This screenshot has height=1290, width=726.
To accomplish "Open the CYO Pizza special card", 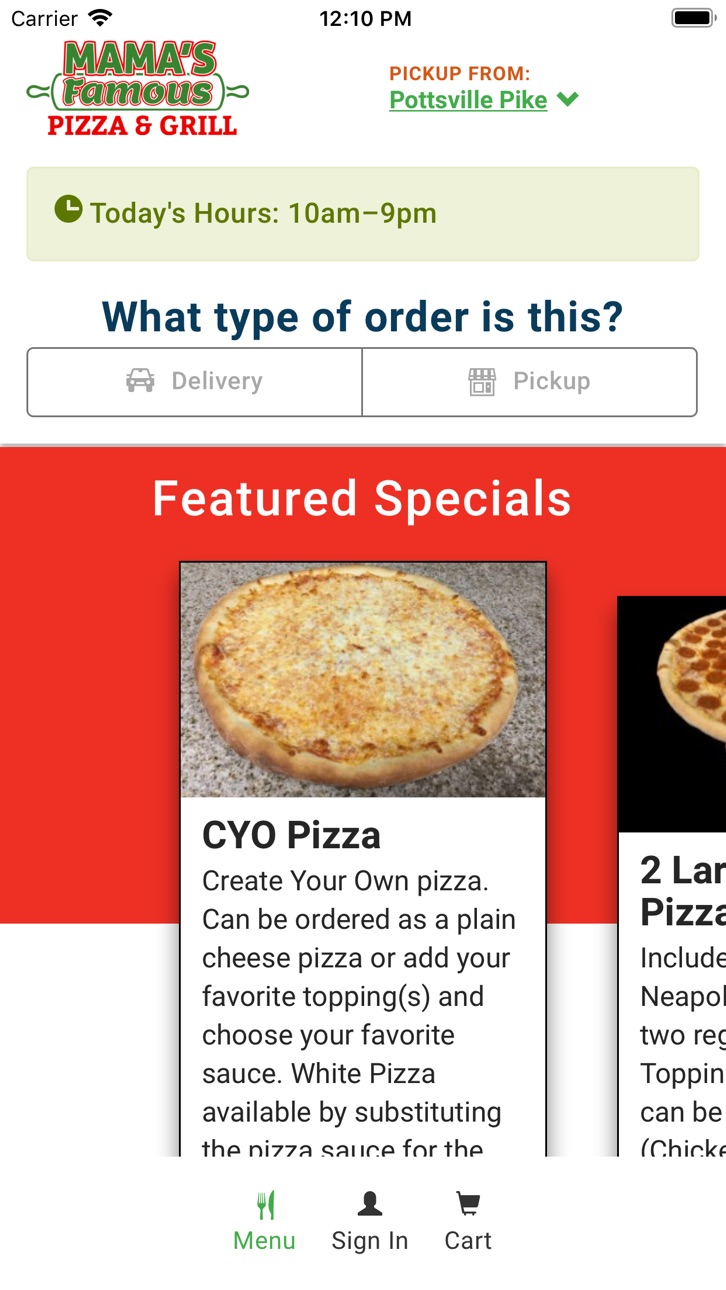I will (363, 859).
